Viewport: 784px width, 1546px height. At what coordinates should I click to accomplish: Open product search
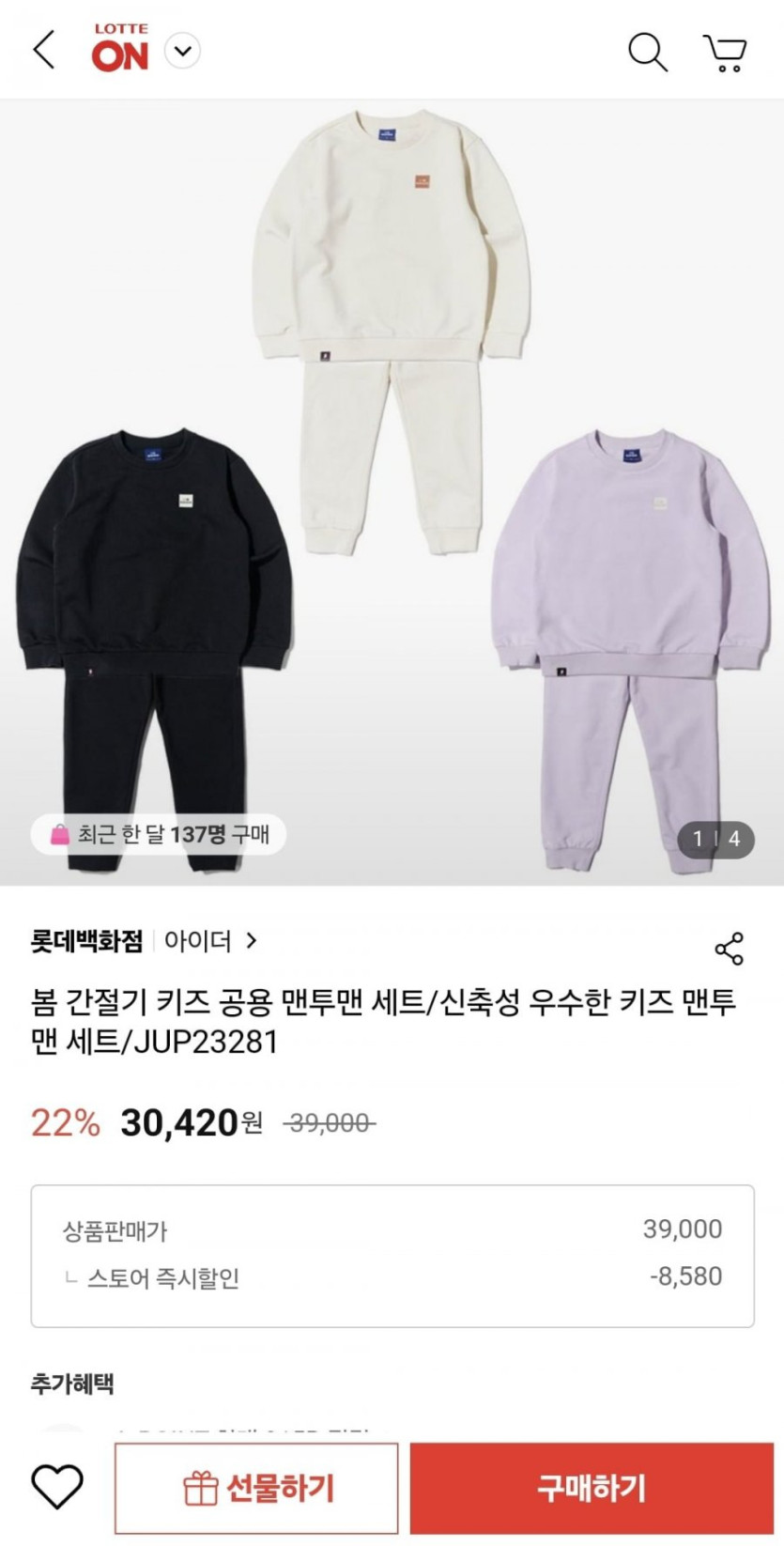647,52
